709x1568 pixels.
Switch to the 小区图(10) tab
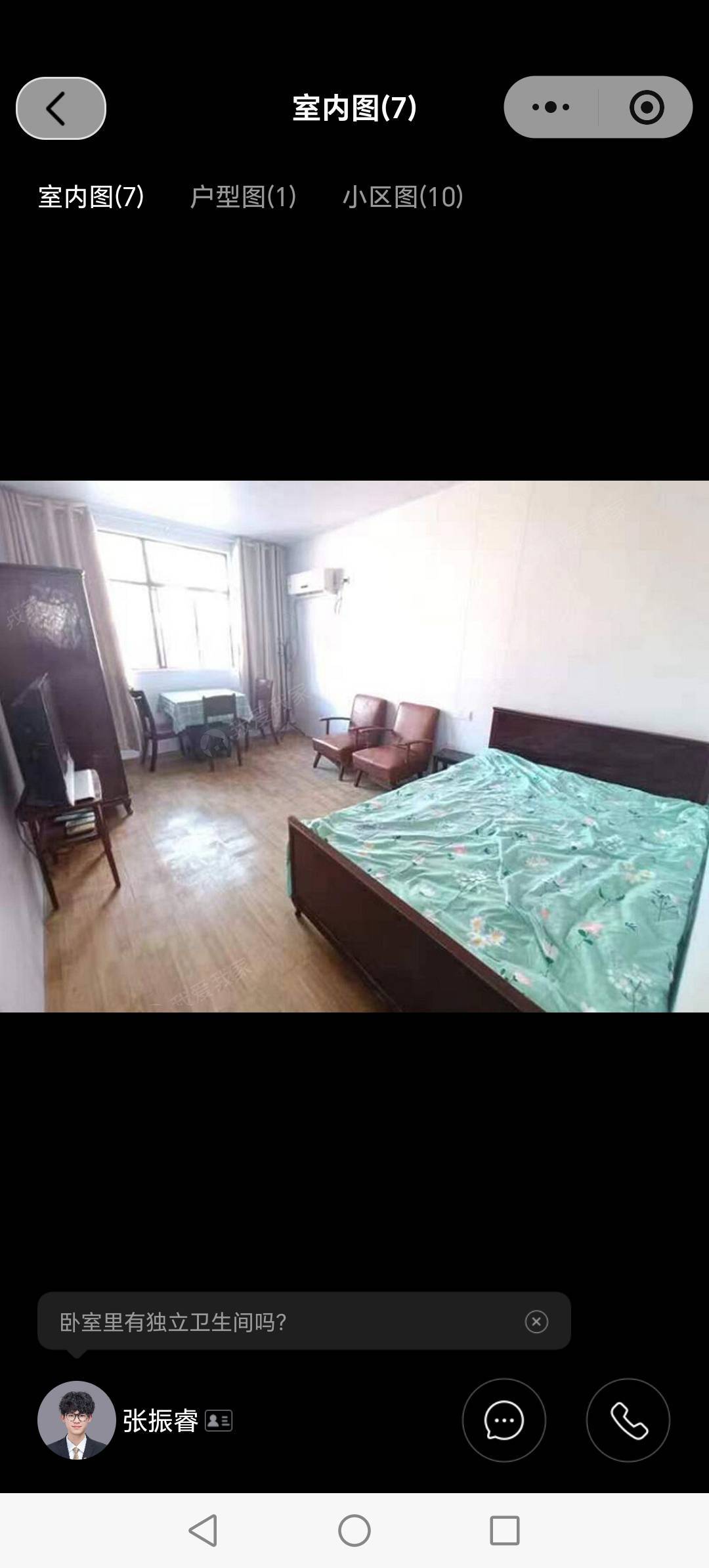point(402,197)
